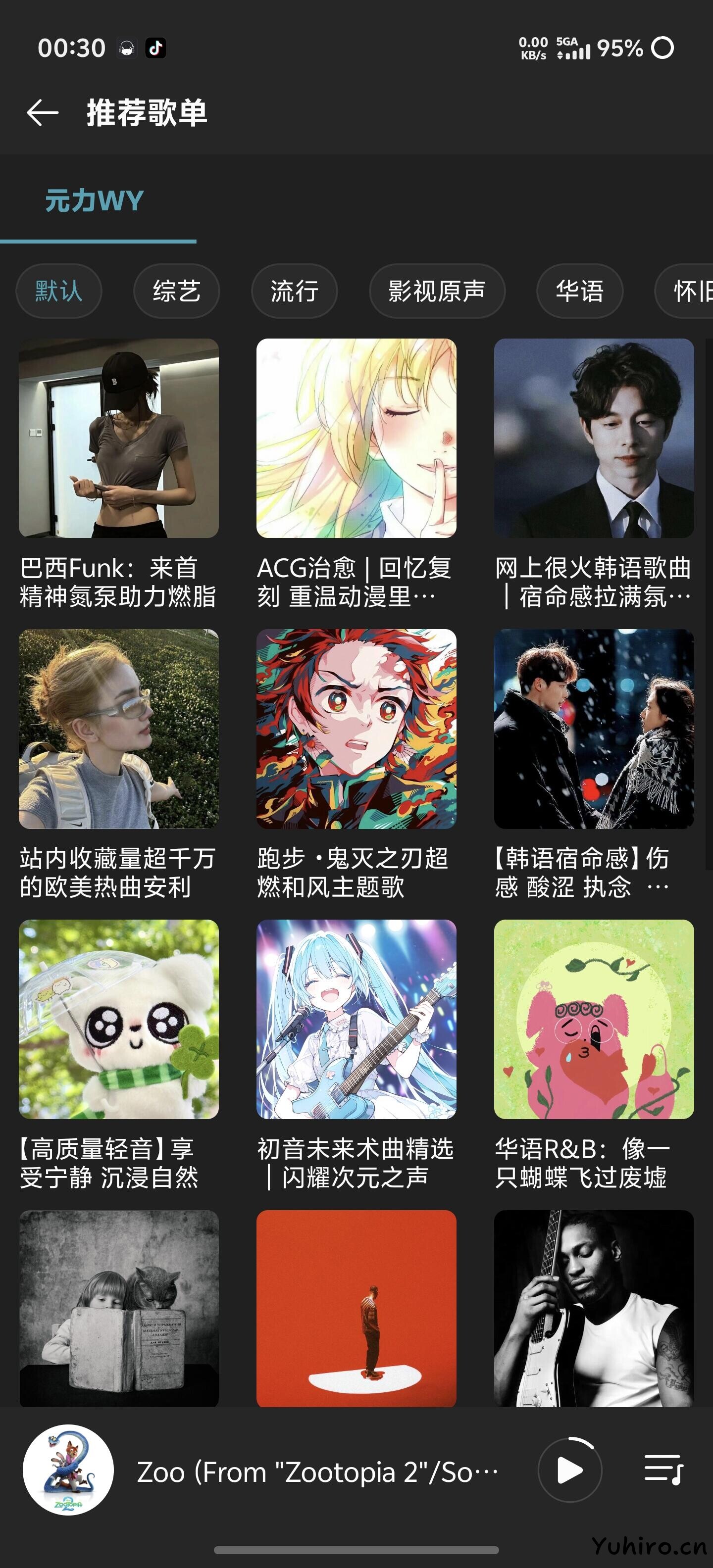The width and height of the screenshot is (713, 1568).
Task: Open the ACG治愈 playlist
Action: 356,438
